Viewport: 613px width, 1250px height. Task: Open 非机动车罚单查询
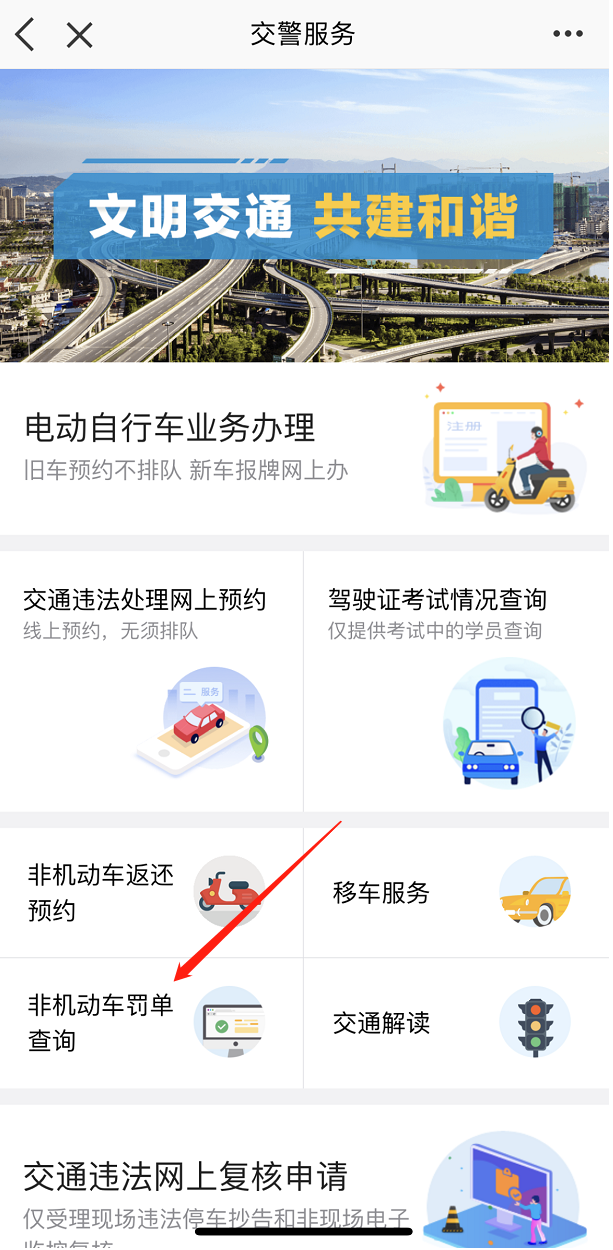click(150, 1023)
